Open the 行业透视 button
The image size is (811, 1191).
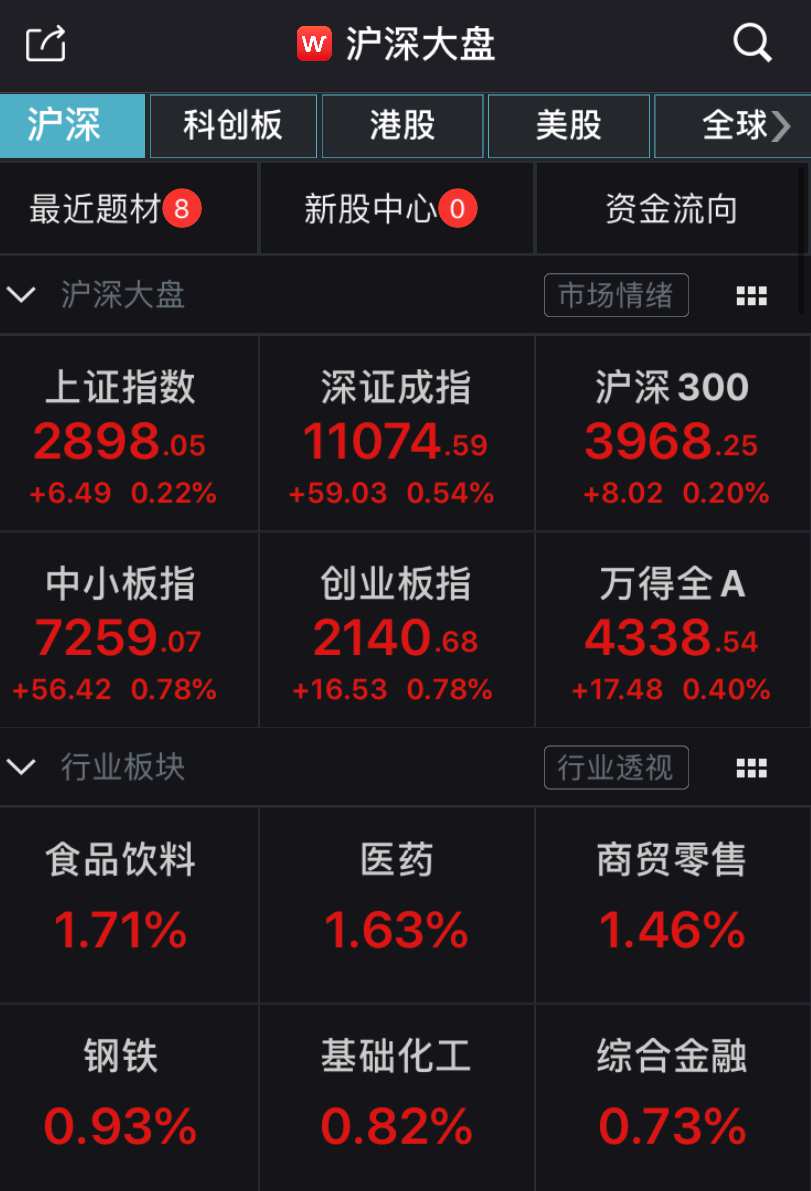tap(616, 768)
